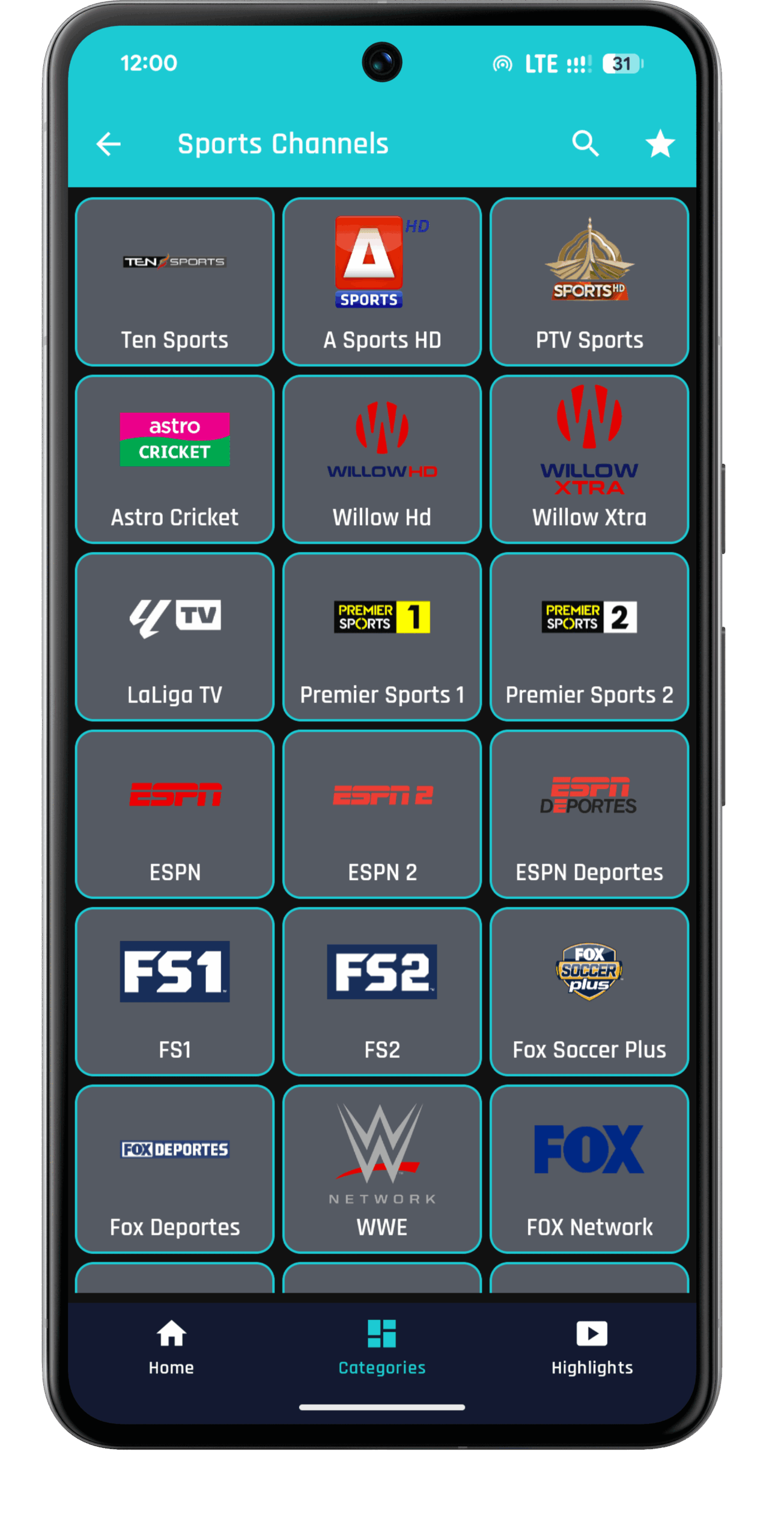Tap the ESPN Deportes card
The height and width of the screenshot is (1538, 784).
(x=589, y=813)
